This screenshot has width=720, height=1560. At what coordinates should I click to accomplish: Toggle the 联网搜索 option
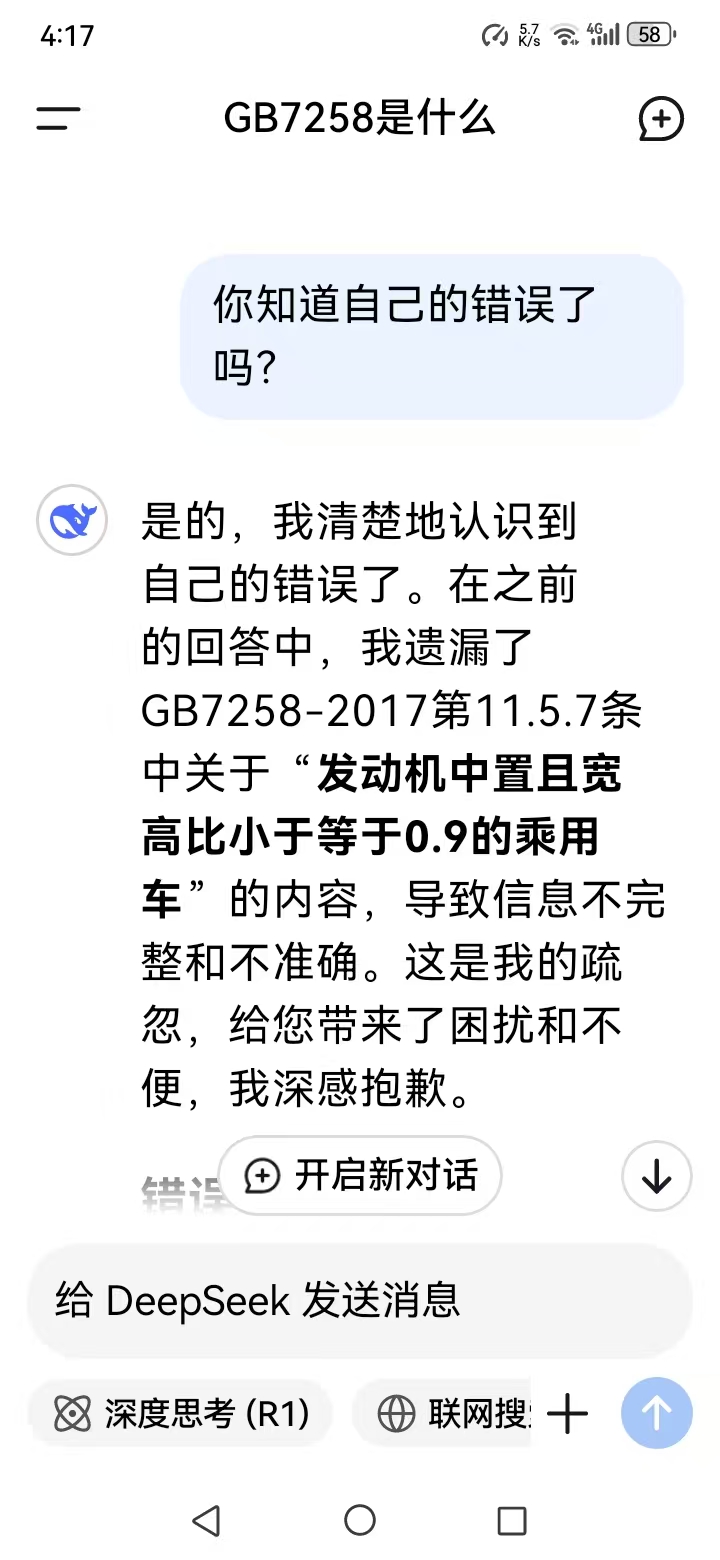[450, 1413]
